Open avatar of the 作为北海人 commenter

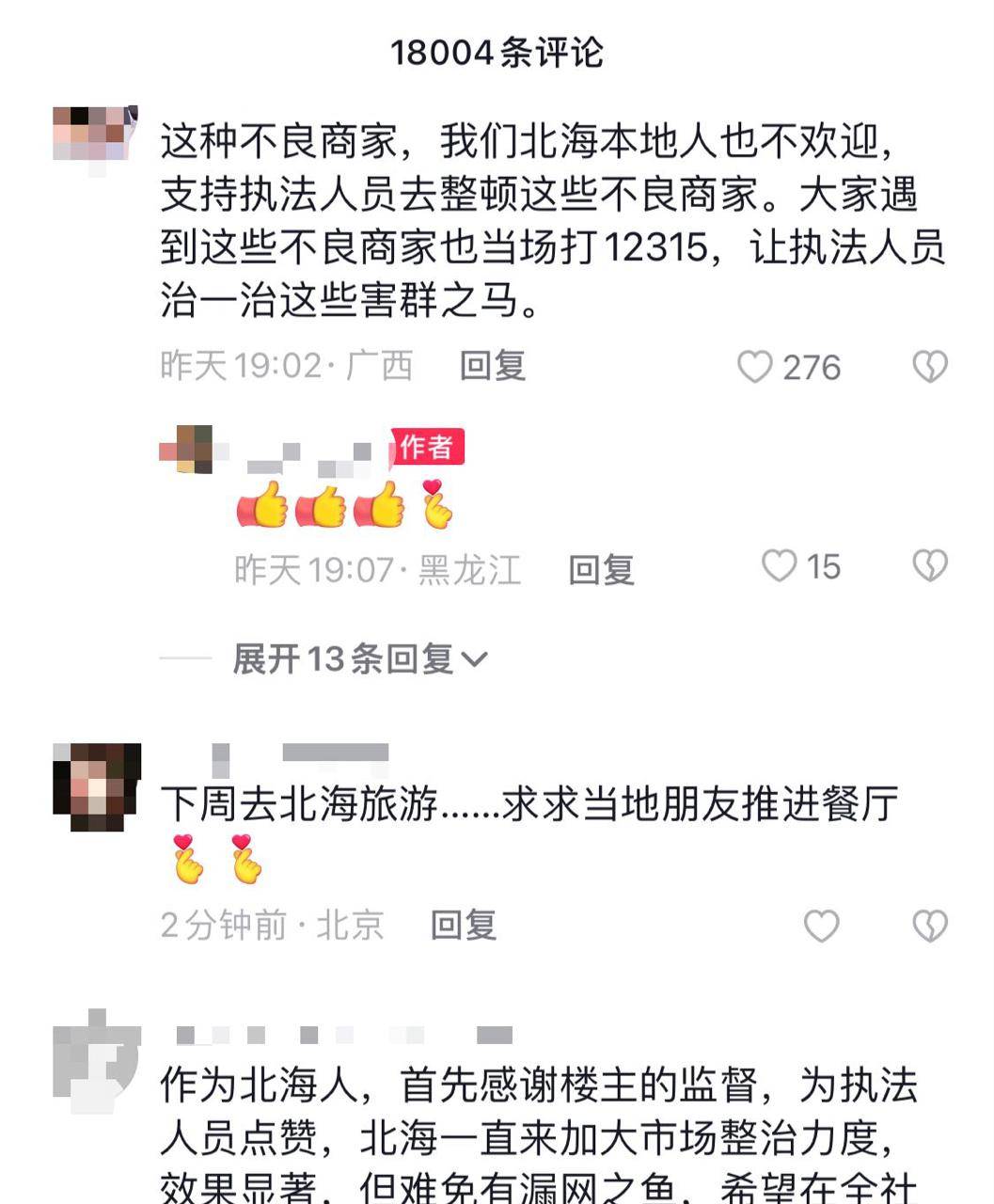(96, 1058)
